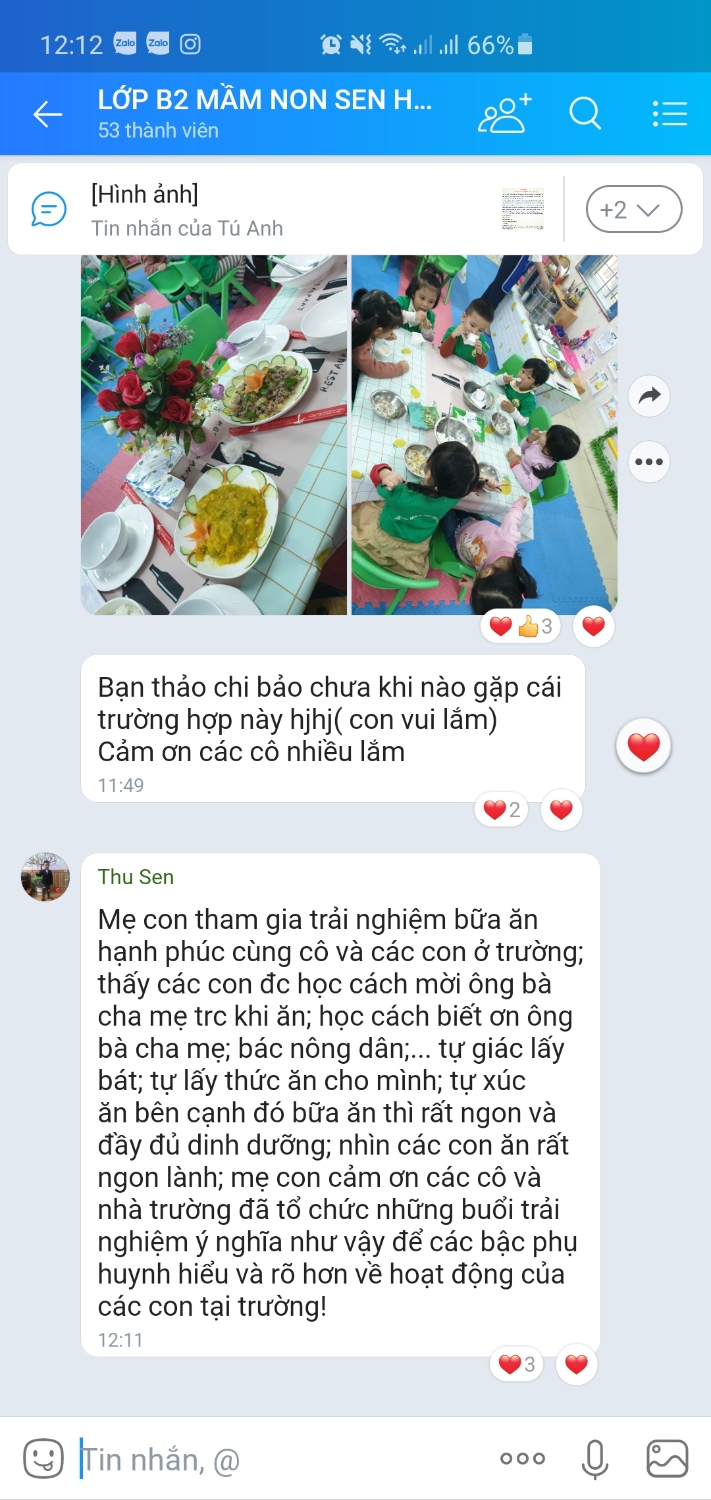Viewport: 711px width, 1500px height.
Task: Open the photo of children eating
Action: [x=484, y=434]
